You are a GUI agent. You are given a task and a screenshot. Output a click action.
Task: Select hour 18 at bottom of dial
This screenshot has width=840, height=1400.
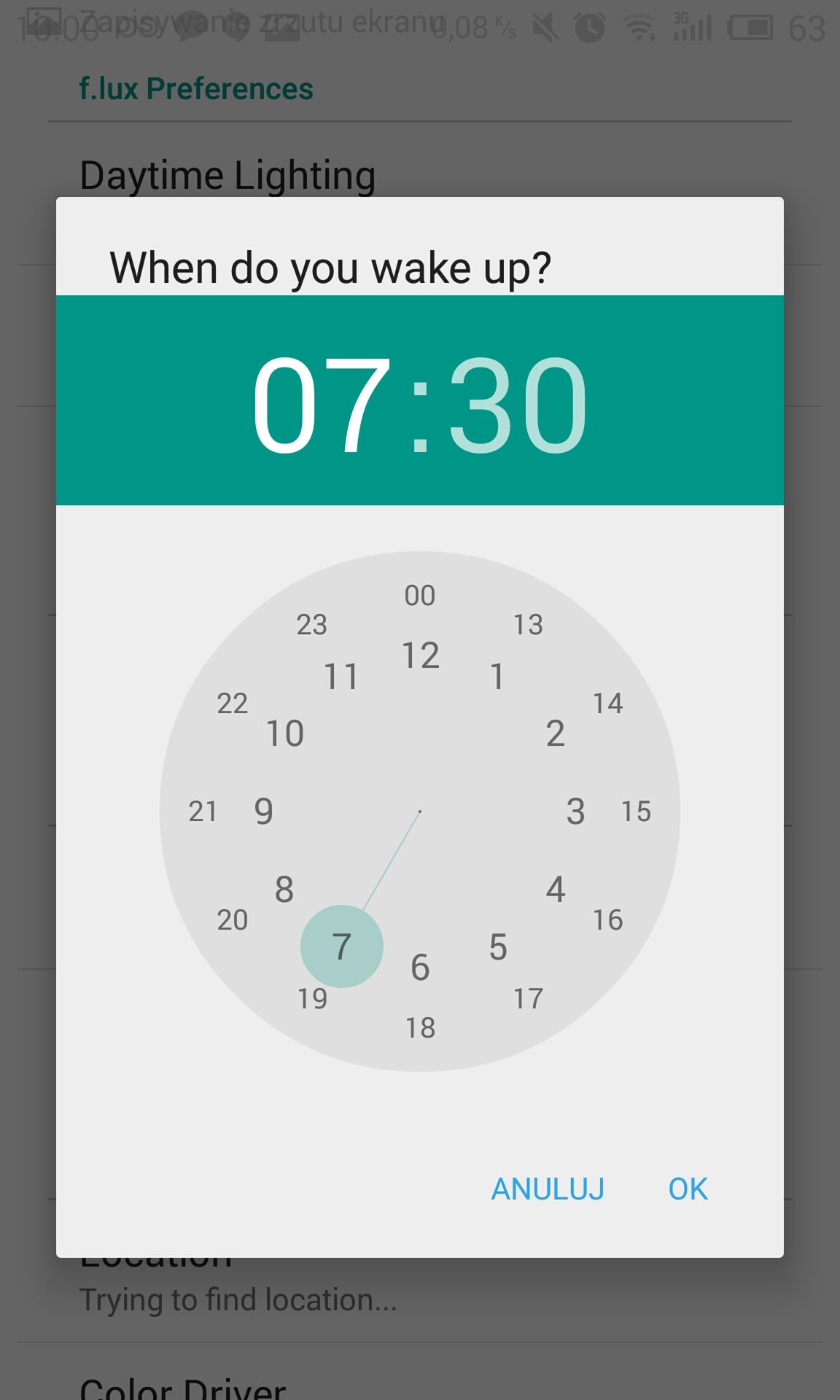[420, 1028]
